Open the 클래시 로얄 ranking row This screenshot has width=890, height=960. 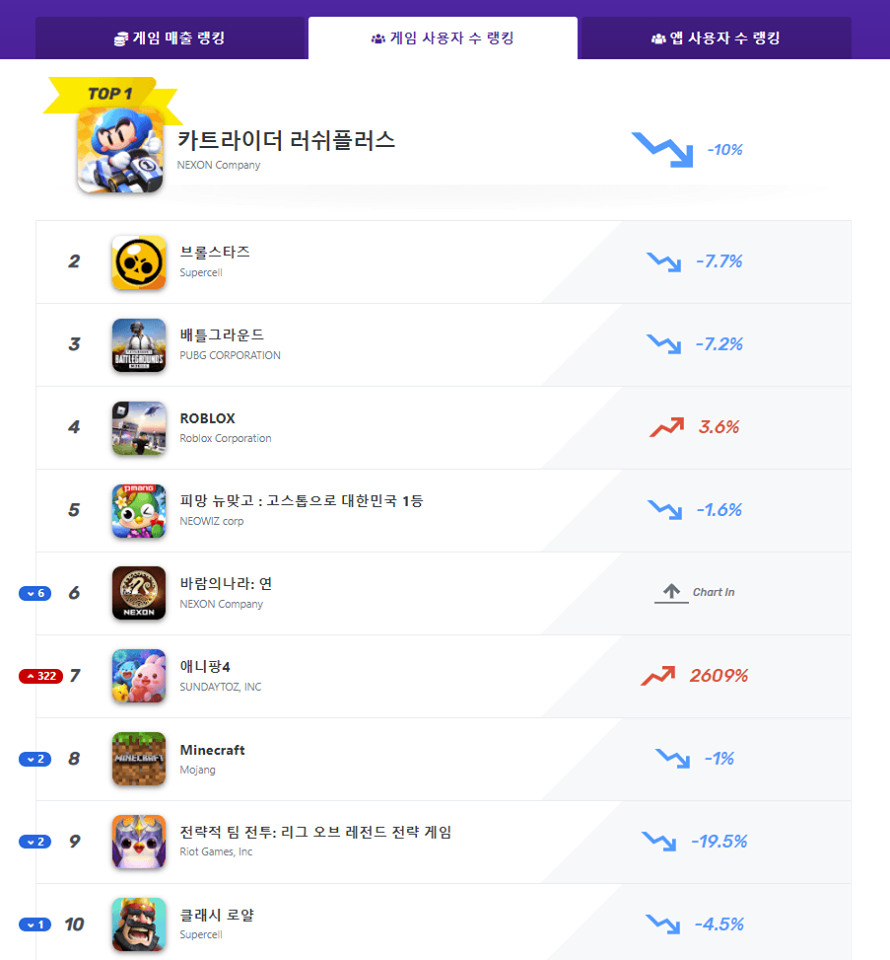coord(443,922)
